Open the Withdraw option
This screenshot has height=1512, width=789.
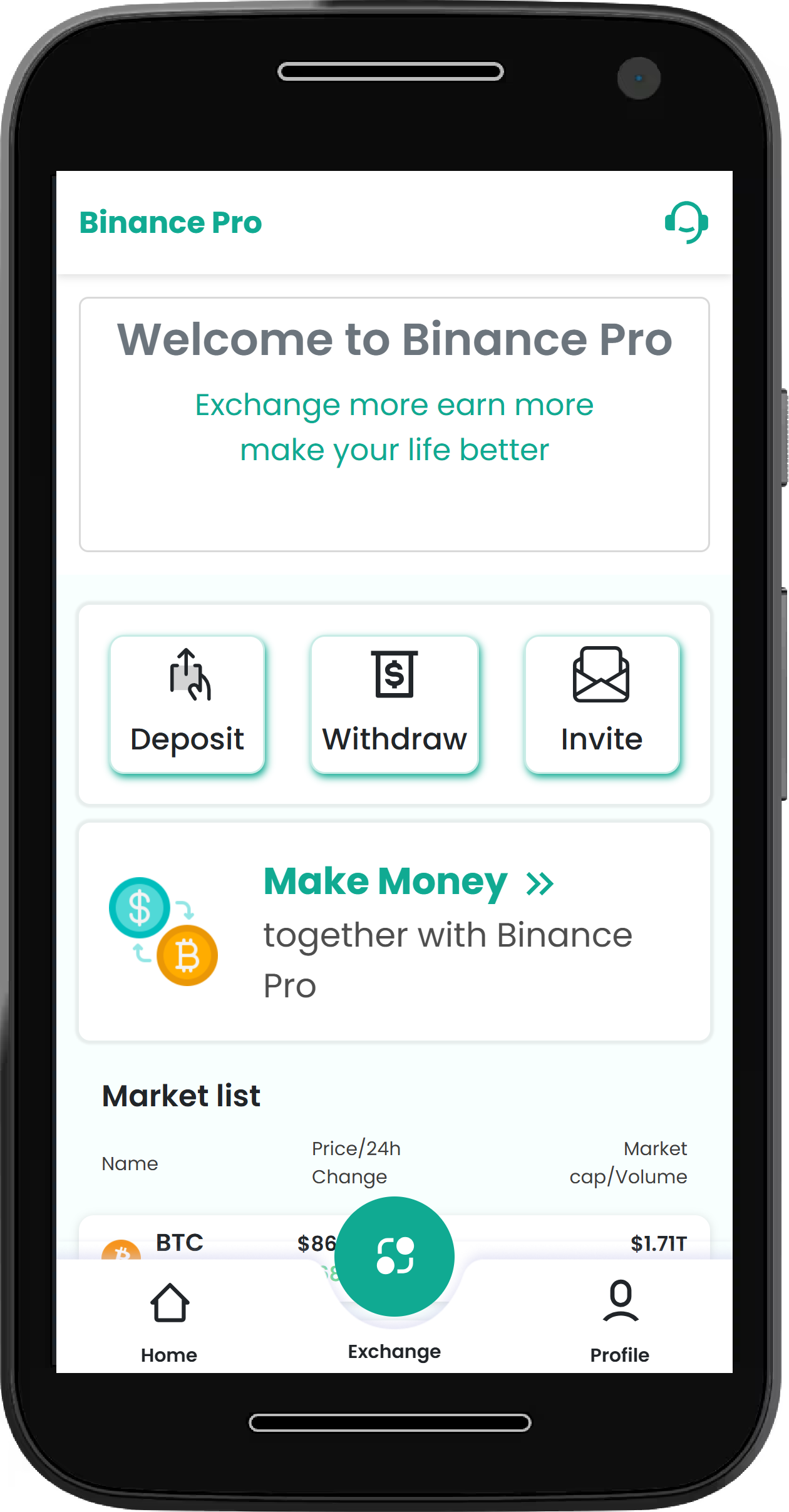coord(394,704)
